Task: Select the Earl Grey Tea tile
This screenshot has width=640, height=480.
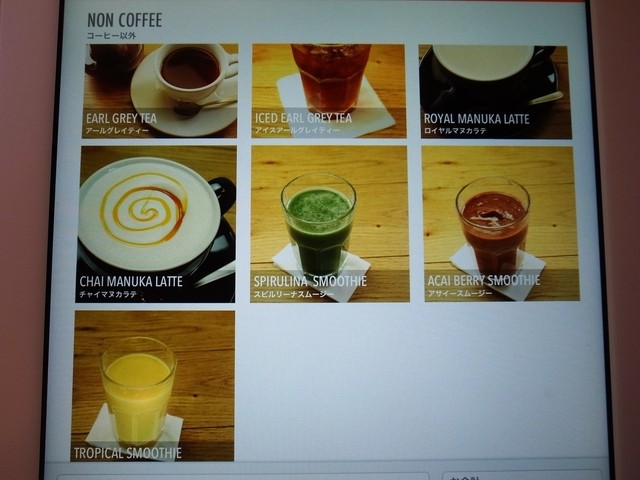Action: 161,91
